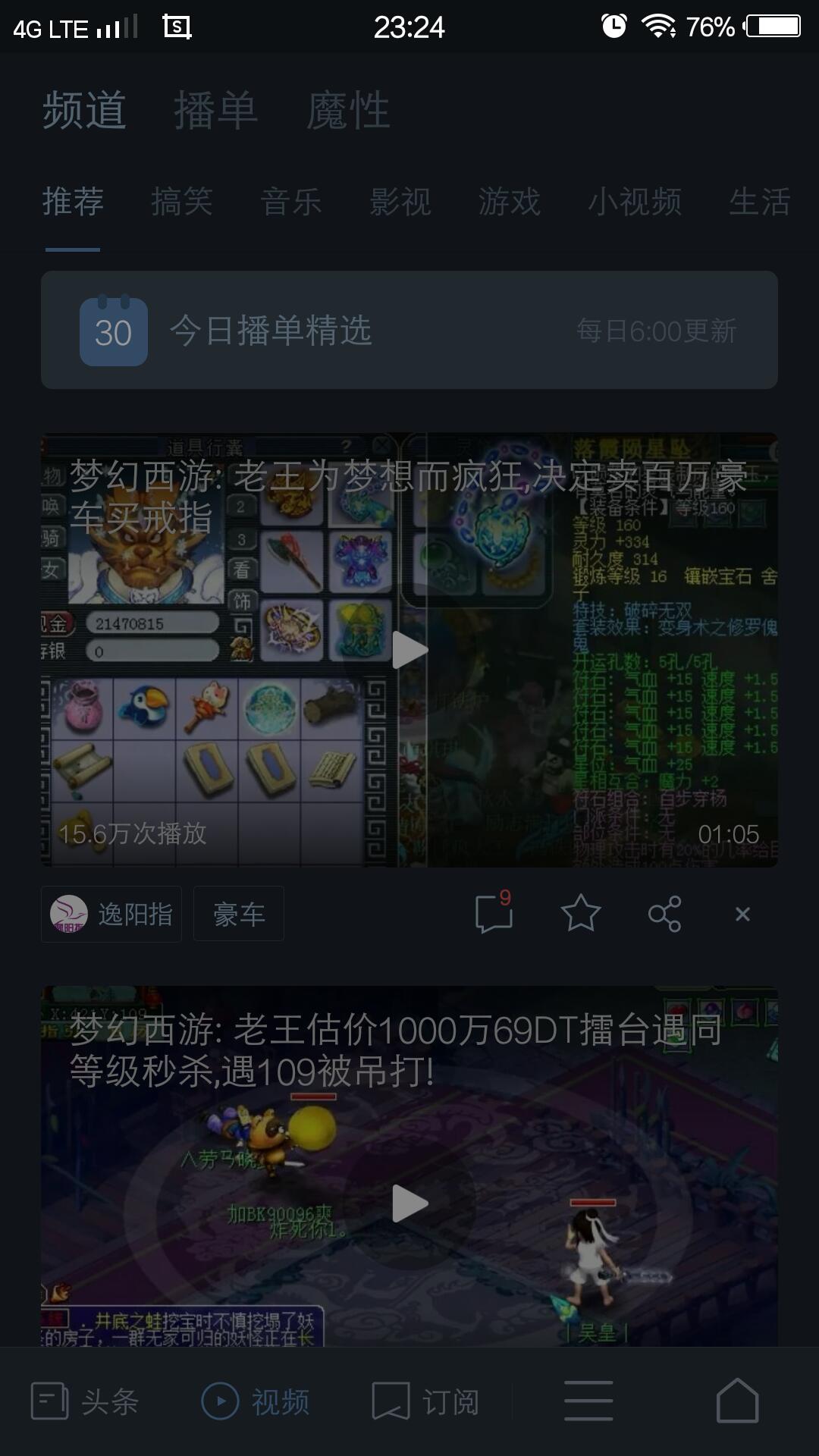The width and height of the screenshot is (819, 1456).
Task: Open the 频道 section
Action: [84, 111]
